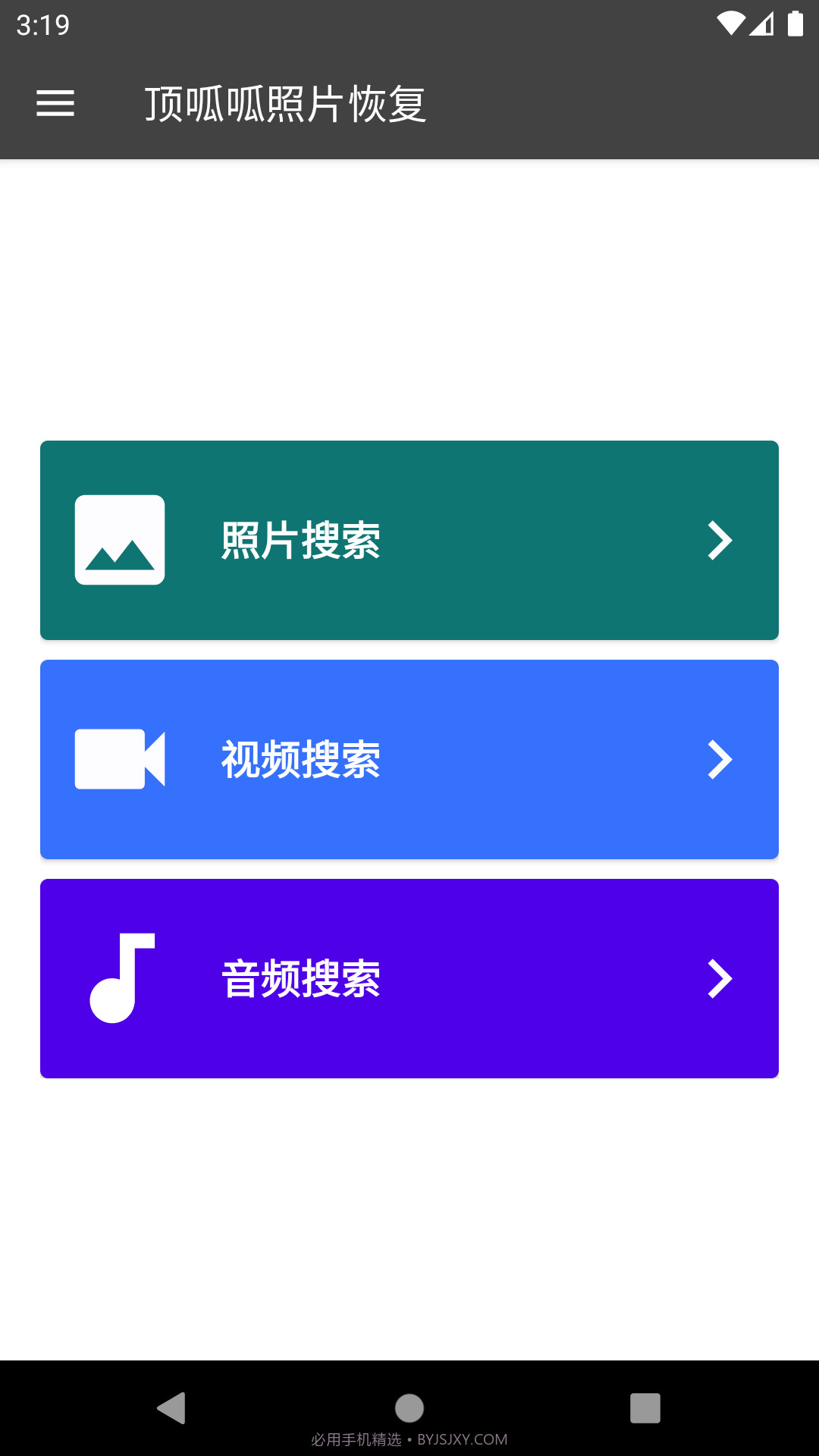Open the 照片搜索 photo search card
Viewport: 819px width, 1456px height.
click(409, 540)
